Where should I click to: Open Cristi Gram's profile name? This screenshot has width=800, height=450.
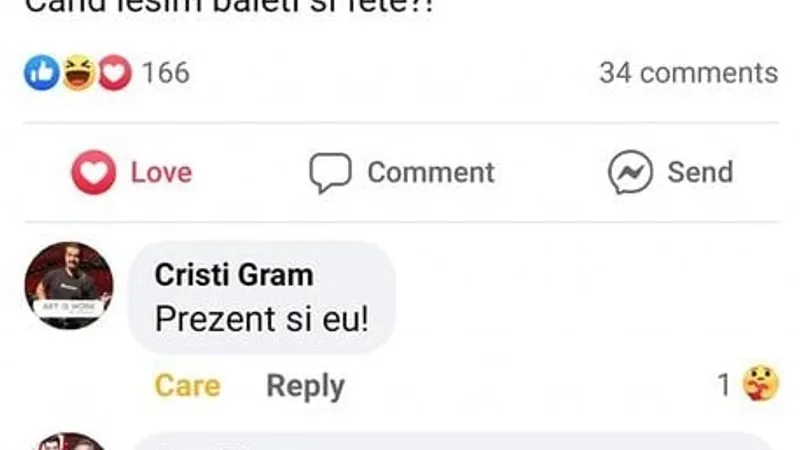(233, 275)
